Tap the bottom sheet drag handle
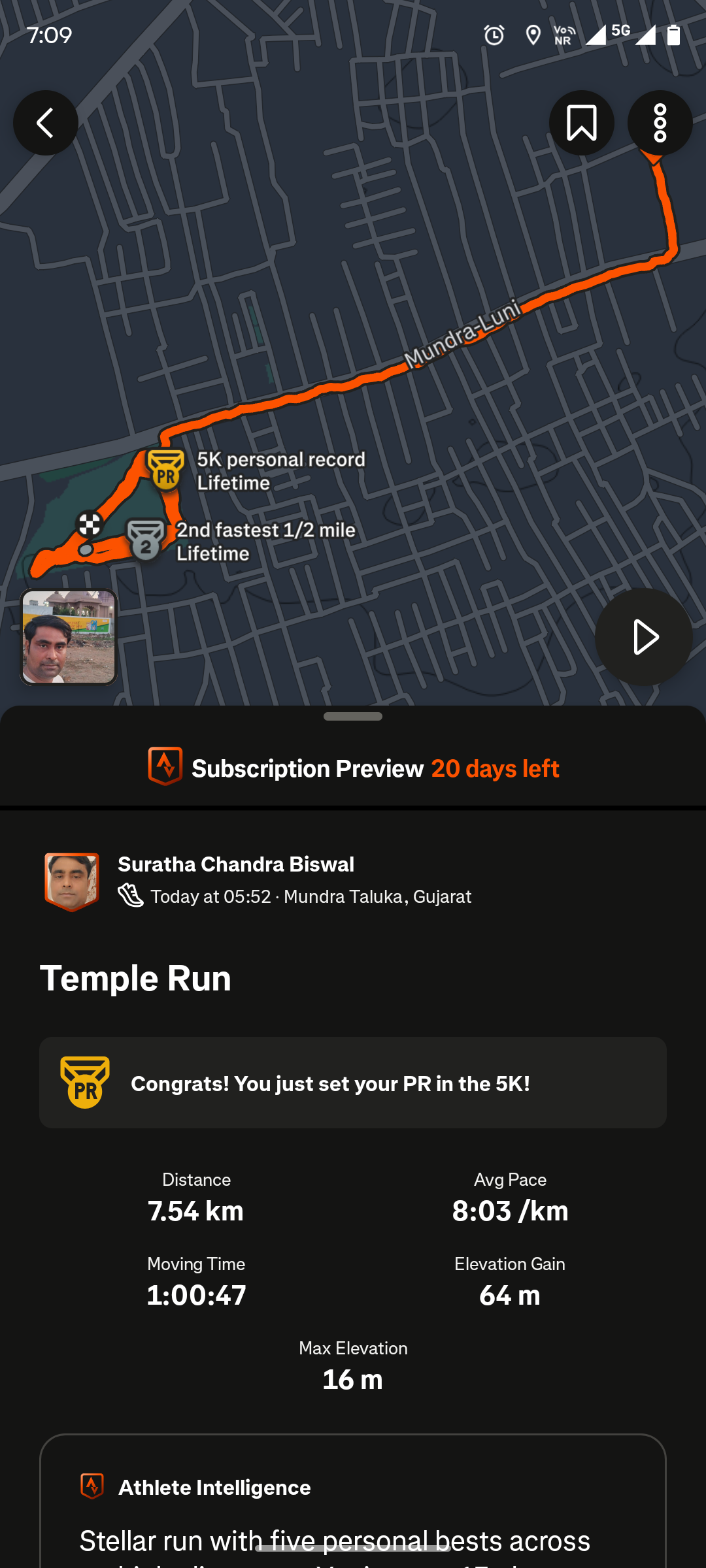This screenshot has width=706, height=1568. pyautogui.click(x=353, y=717)
